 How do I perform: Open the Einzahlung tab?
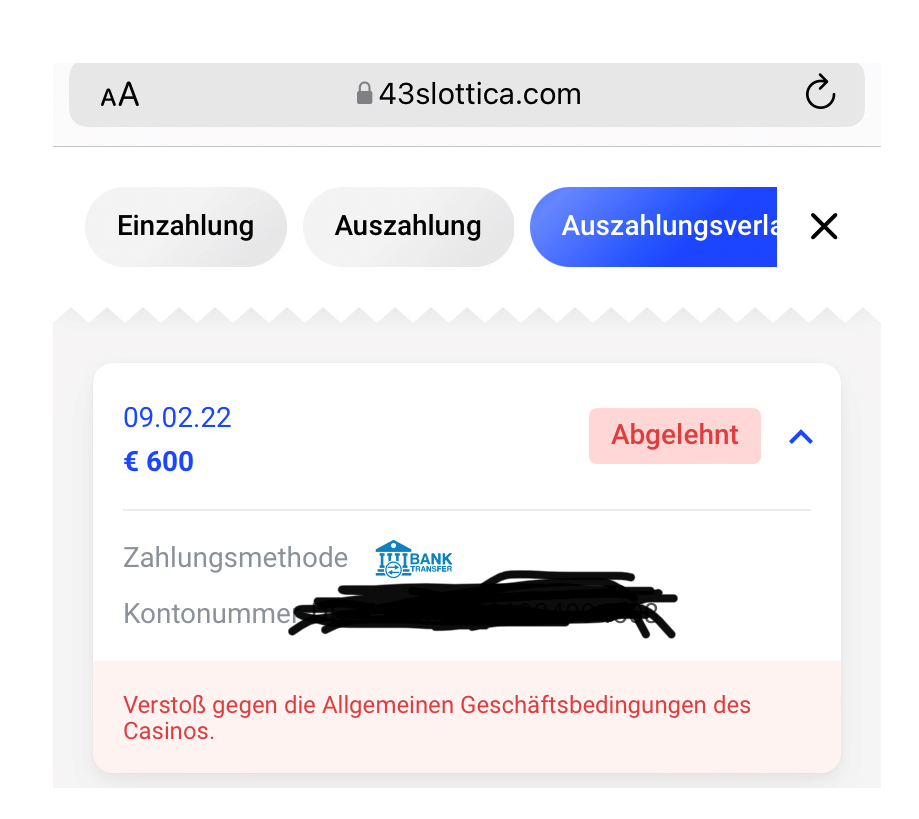pyautogui.click(x=185, y=227)
